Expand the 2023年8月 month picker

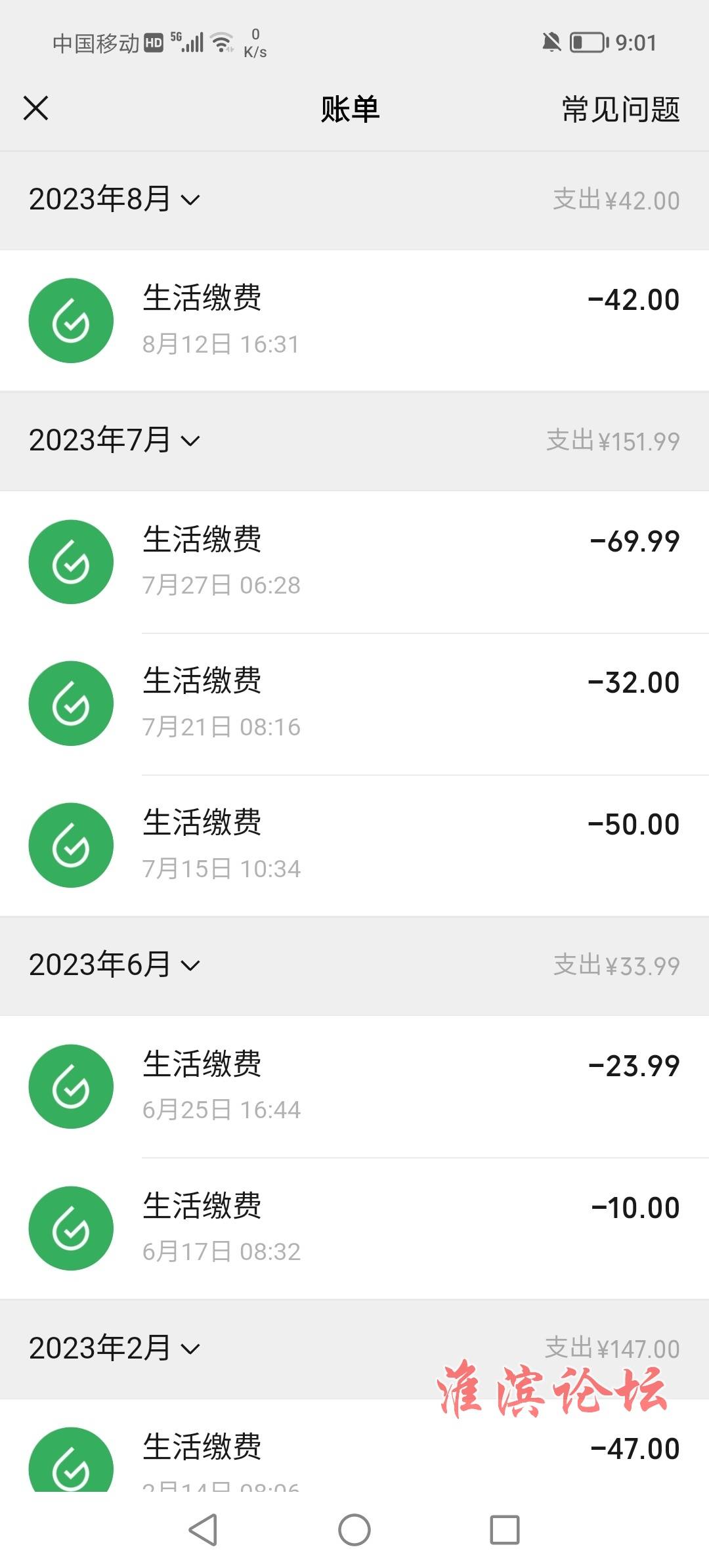[x=114, y=200]
